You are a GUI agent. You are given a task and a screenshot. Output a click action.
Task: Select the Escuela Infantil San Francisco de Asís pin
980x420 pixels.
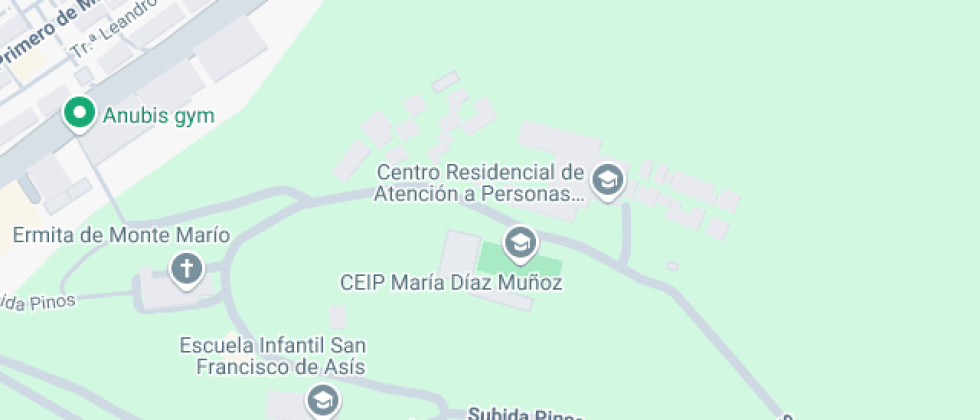[321, 400]
